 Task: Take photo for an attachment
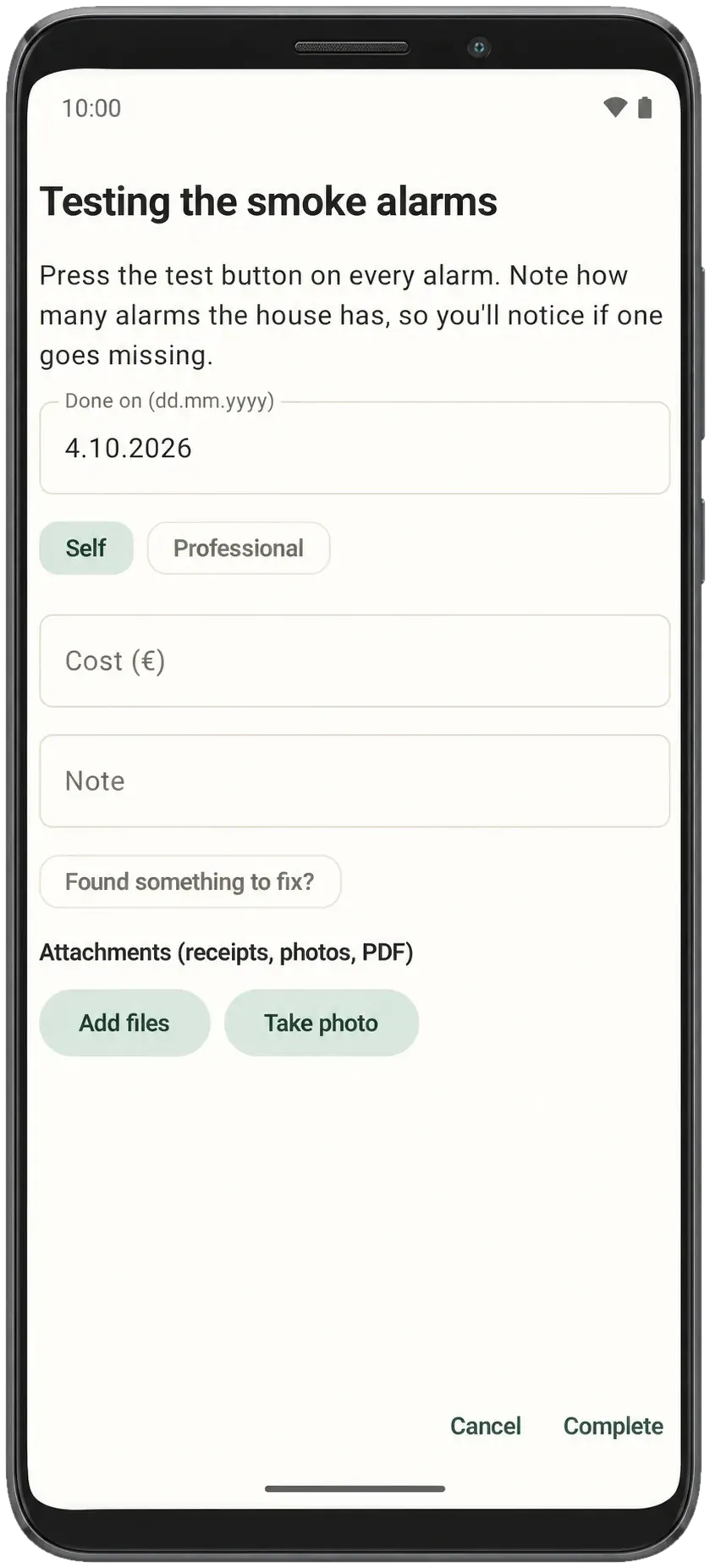(x=322, y=1023)
